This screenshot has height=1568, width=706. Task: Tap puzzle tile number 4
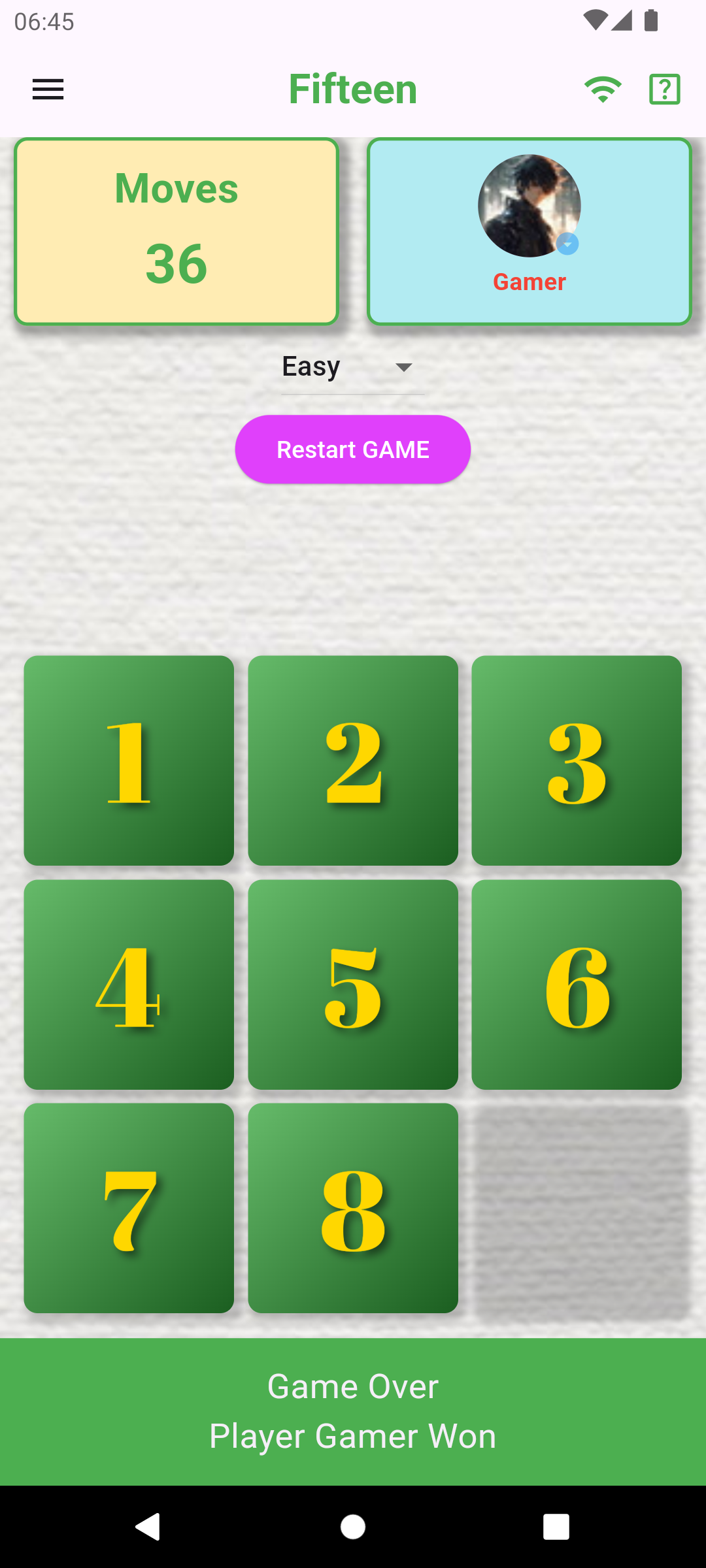(129, 985)
